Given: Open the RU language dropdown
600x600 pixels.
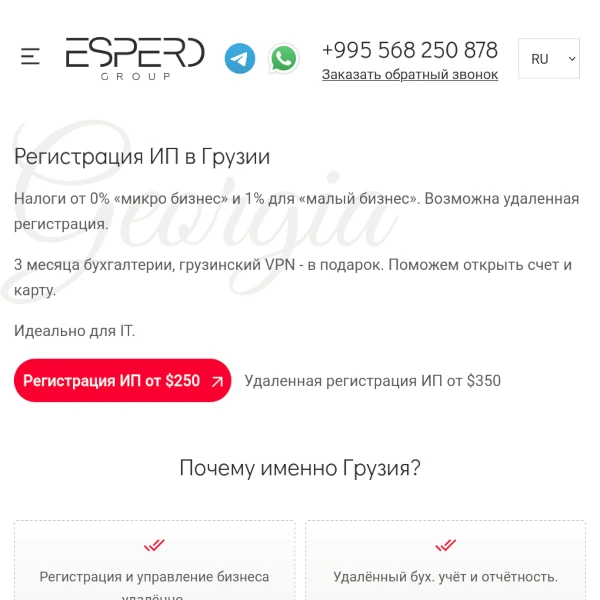Looking at the screenshot, I should [x=548, y=59].
